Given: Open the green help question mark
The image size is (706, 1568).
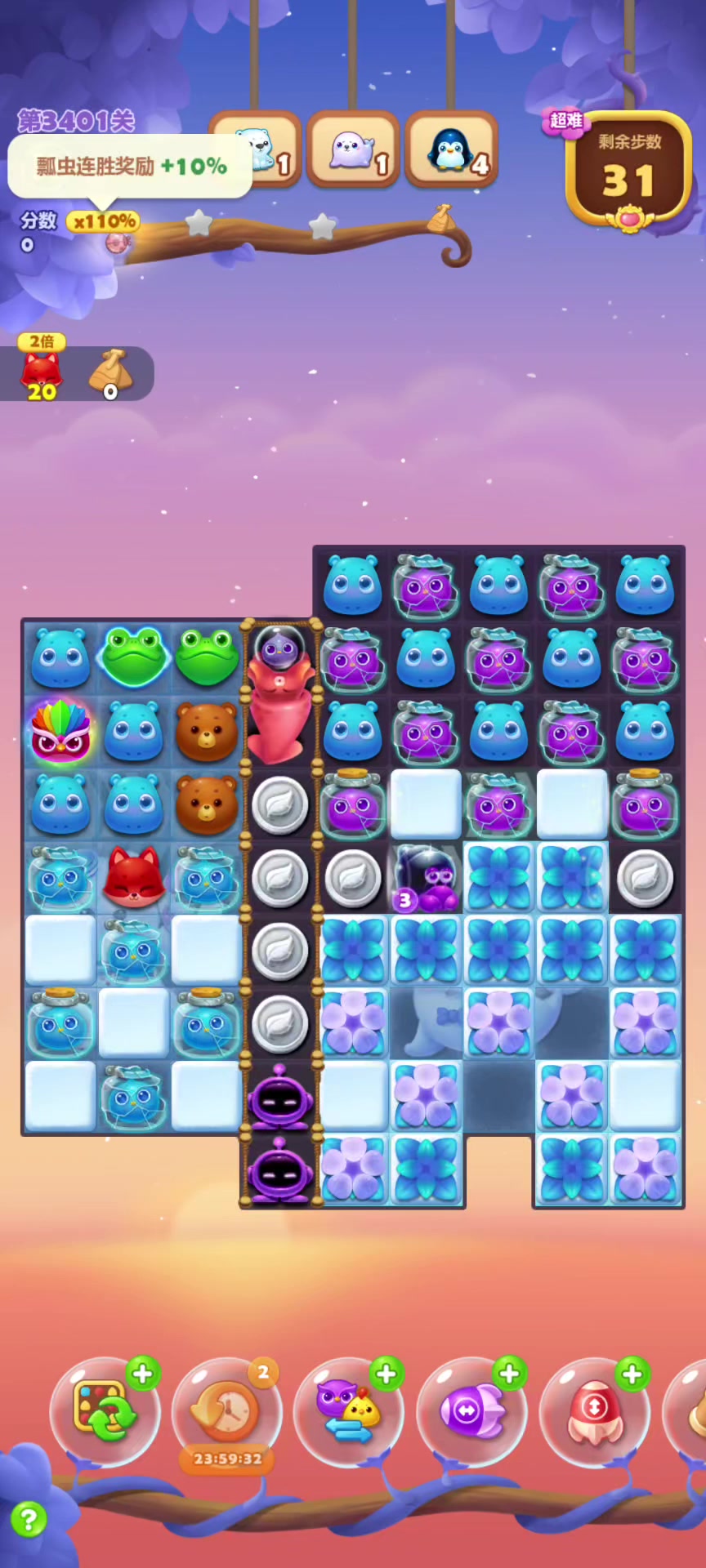Looking at the screenshot, I should click(29, 1520).
